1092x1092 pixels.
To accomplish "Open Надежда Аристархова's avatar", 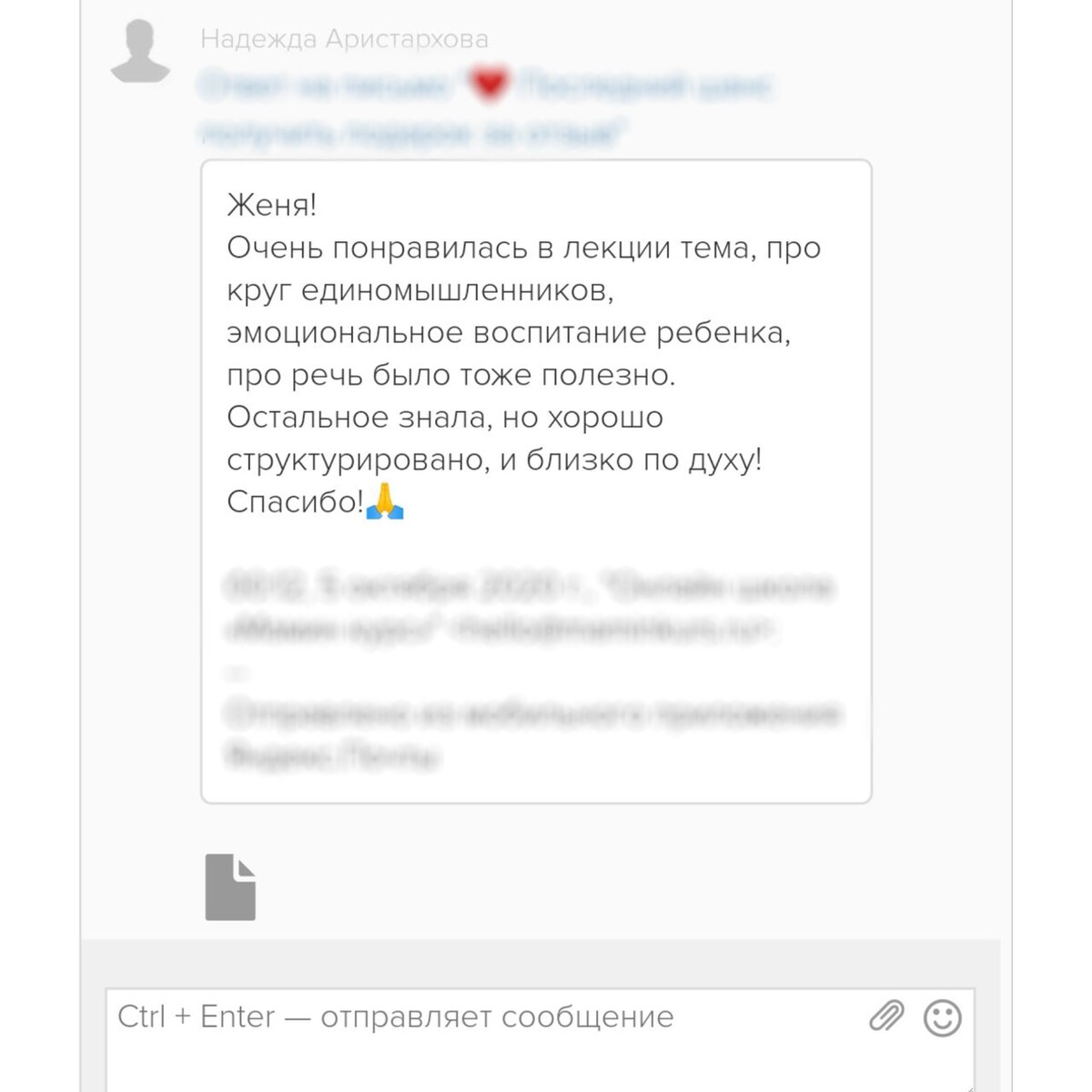I will click(140, 52).
